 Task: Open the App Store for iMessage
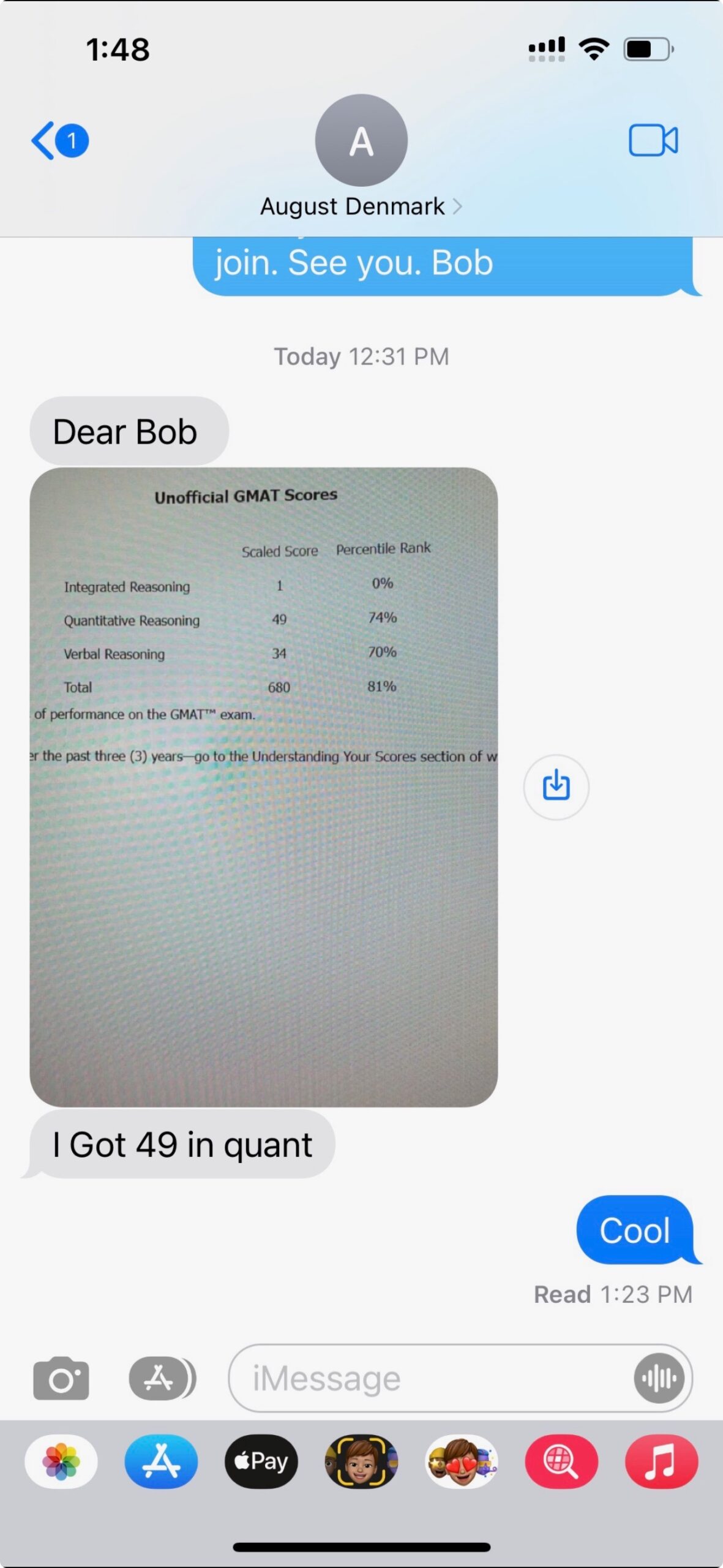[161, 1461]
